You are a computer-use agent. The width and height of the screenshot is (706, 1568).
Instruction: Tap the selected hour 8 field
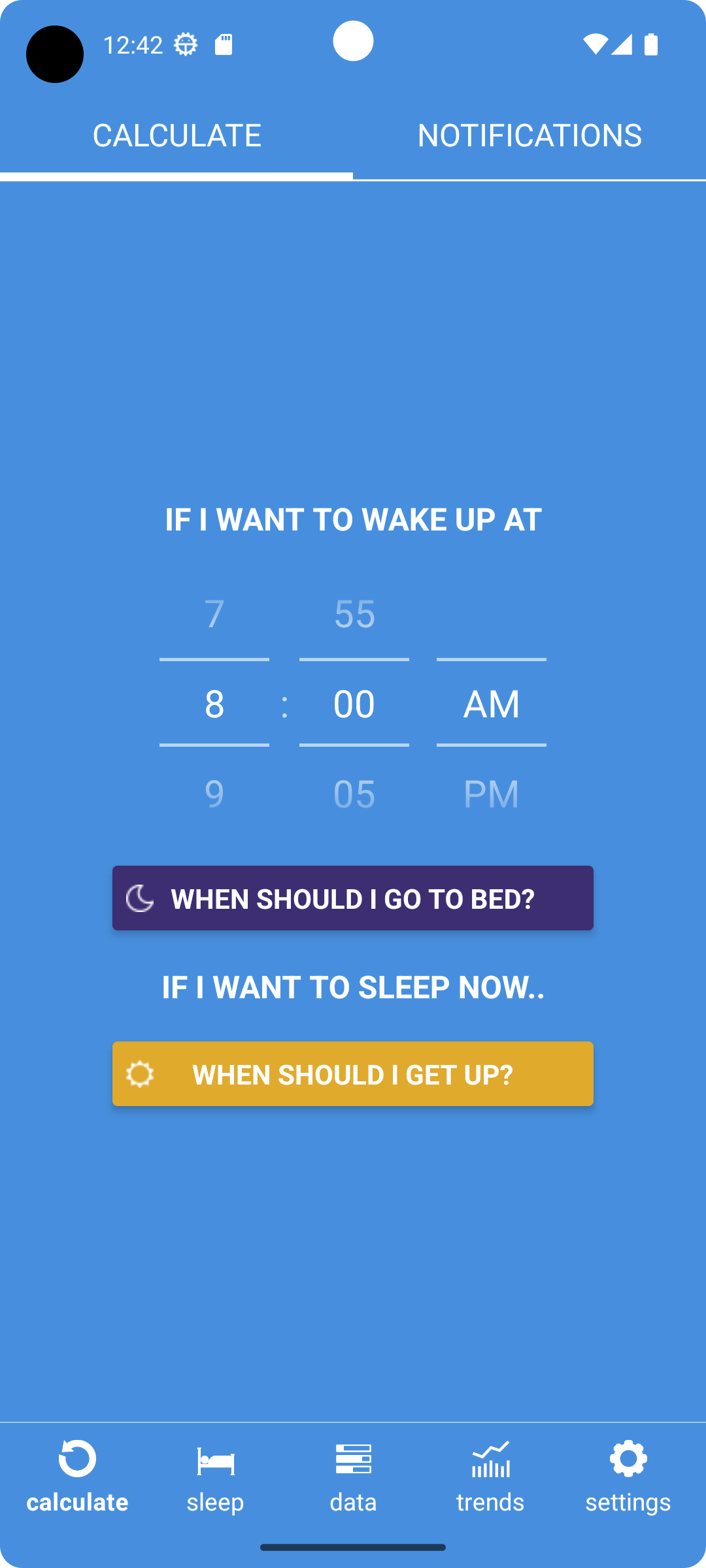click(214, 704)
